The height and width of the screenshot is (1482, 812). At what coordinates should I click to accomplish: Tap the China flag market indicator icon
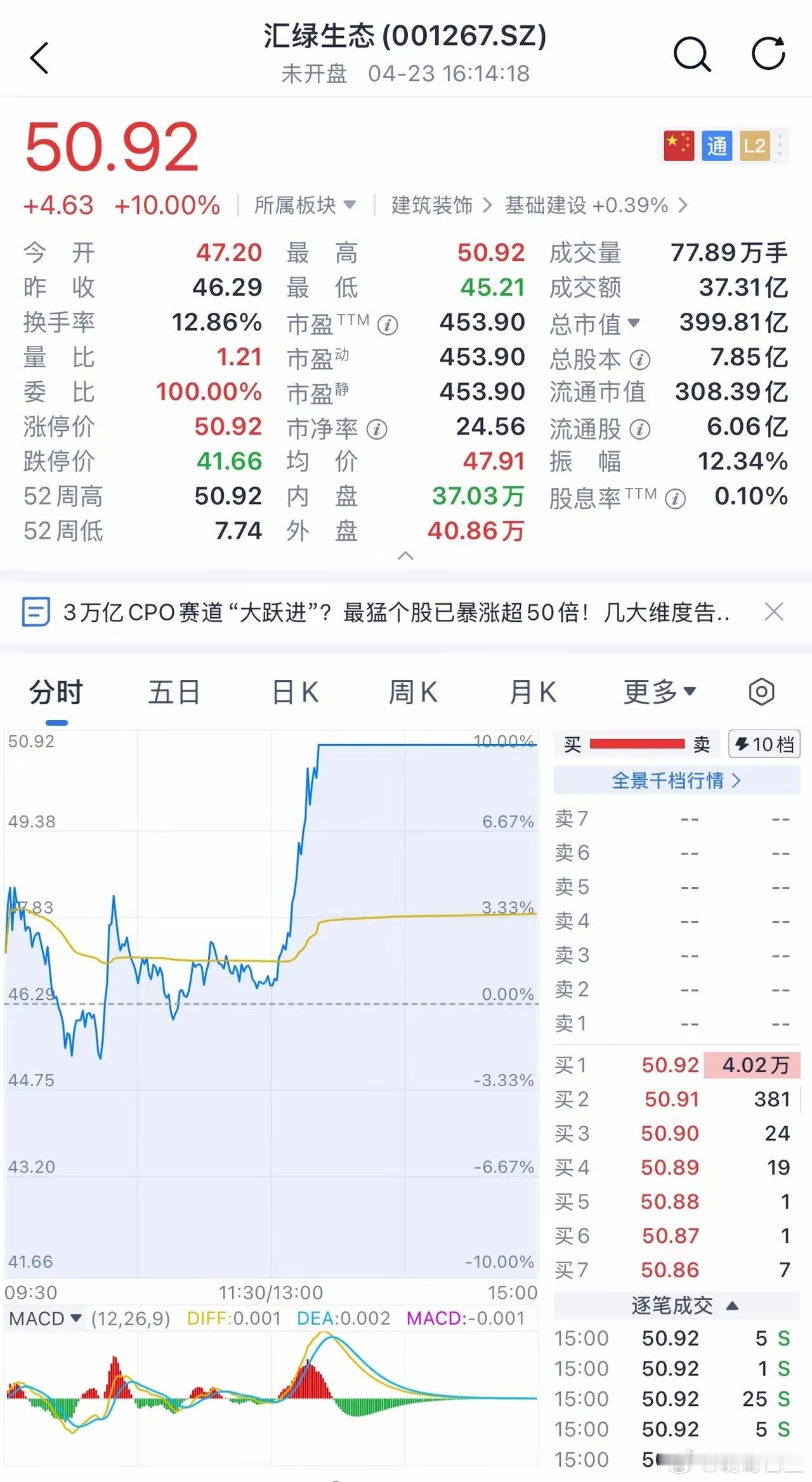678,147
